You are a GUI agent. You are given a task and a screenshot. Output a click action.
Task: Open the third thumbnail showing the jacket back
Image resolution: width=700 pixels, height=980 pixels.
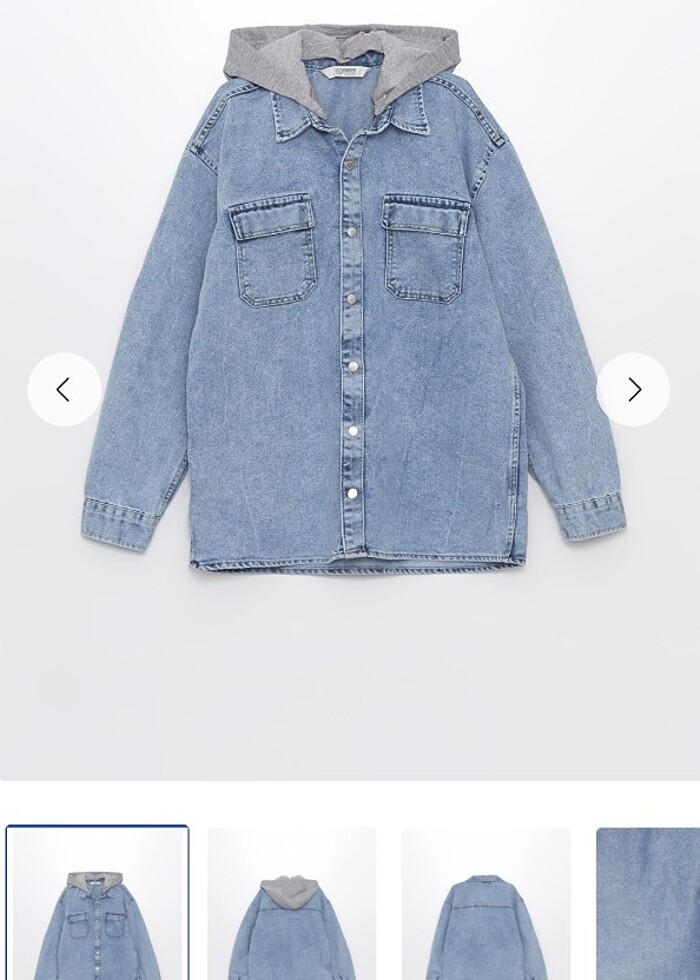pos(486,904)
